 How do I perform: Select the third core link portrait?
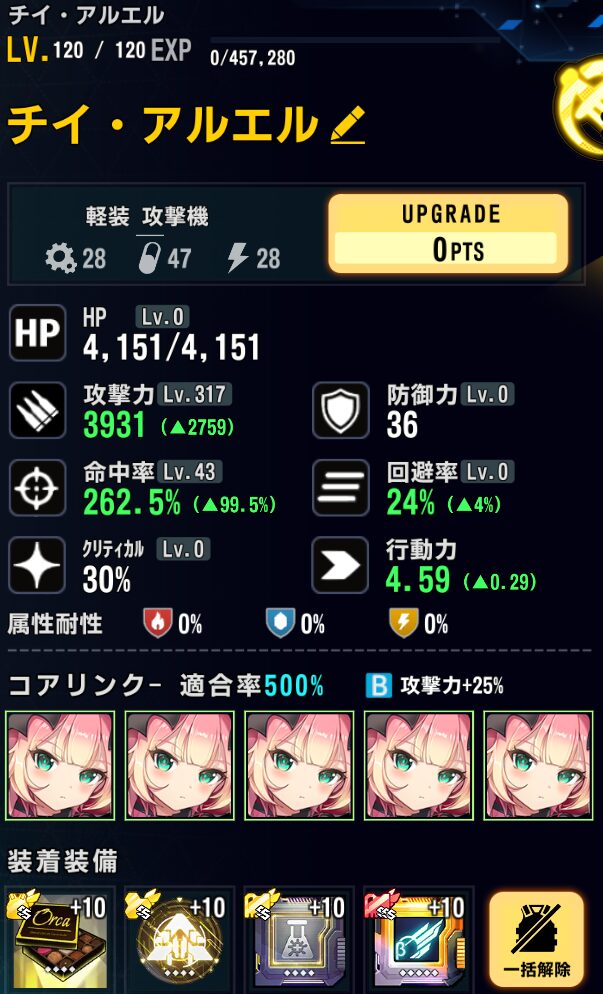coord(299,765)
